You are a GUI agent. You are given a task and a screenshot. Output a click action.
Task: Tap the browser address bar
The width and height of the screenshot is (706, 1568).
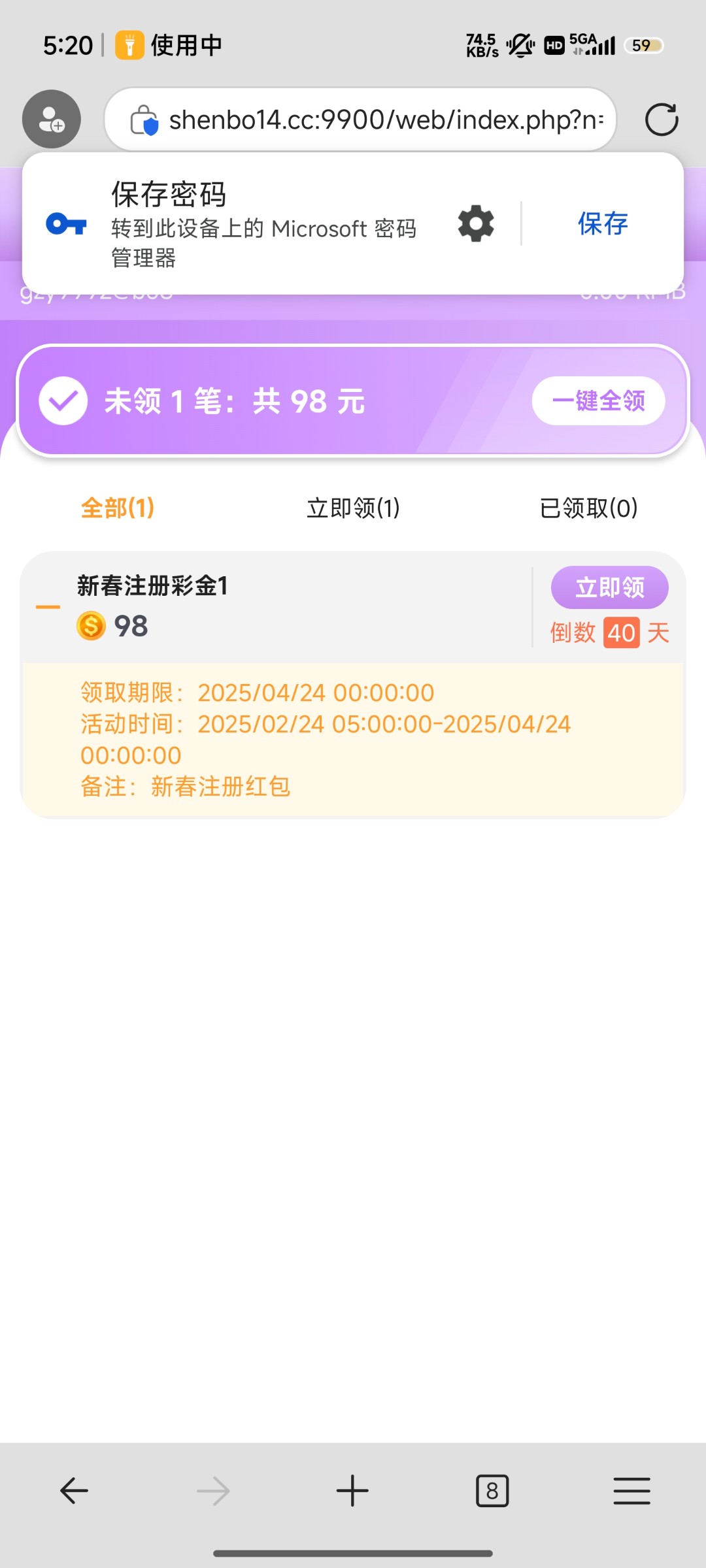(x=361, y=120)
